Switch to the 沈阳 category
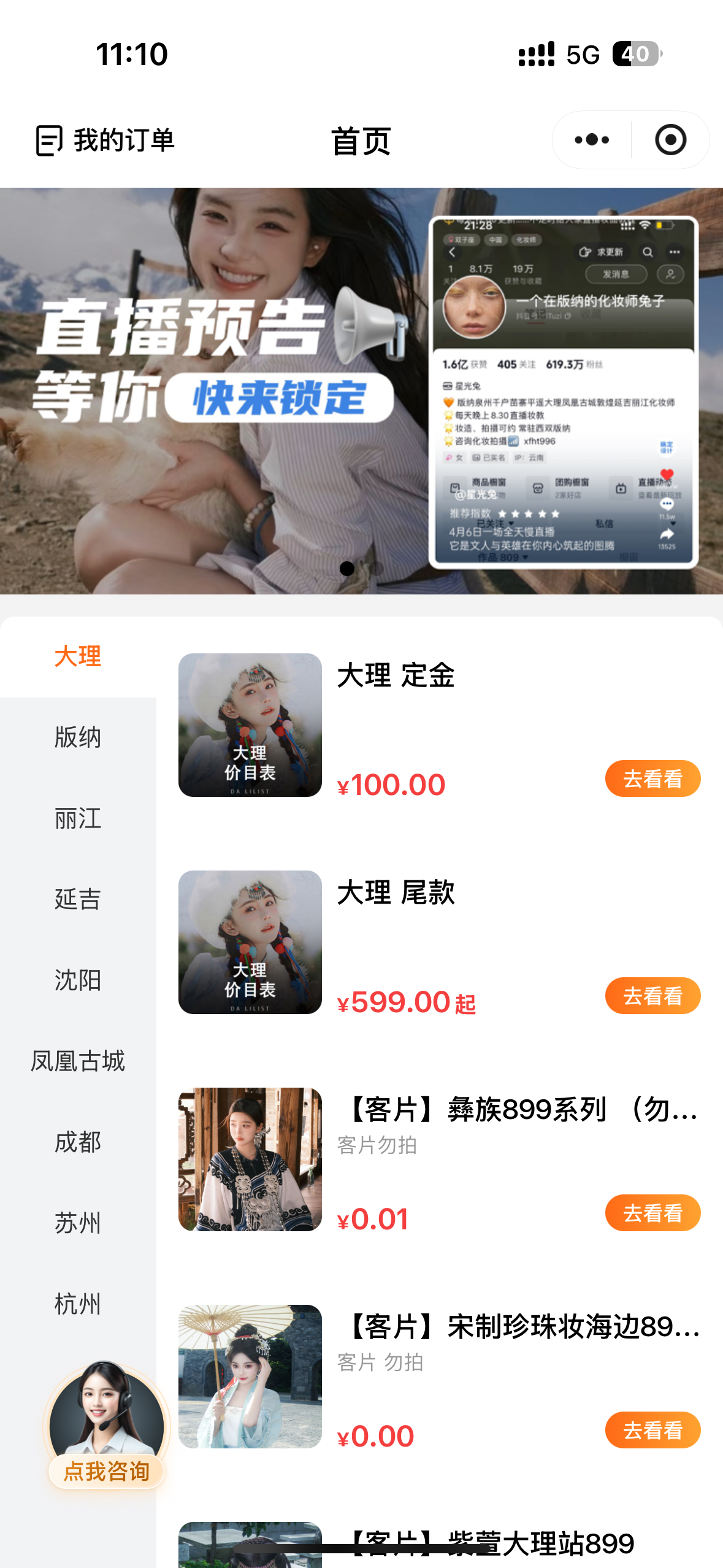Screen dimensions: 723x1568 click(x=78, y=980)
